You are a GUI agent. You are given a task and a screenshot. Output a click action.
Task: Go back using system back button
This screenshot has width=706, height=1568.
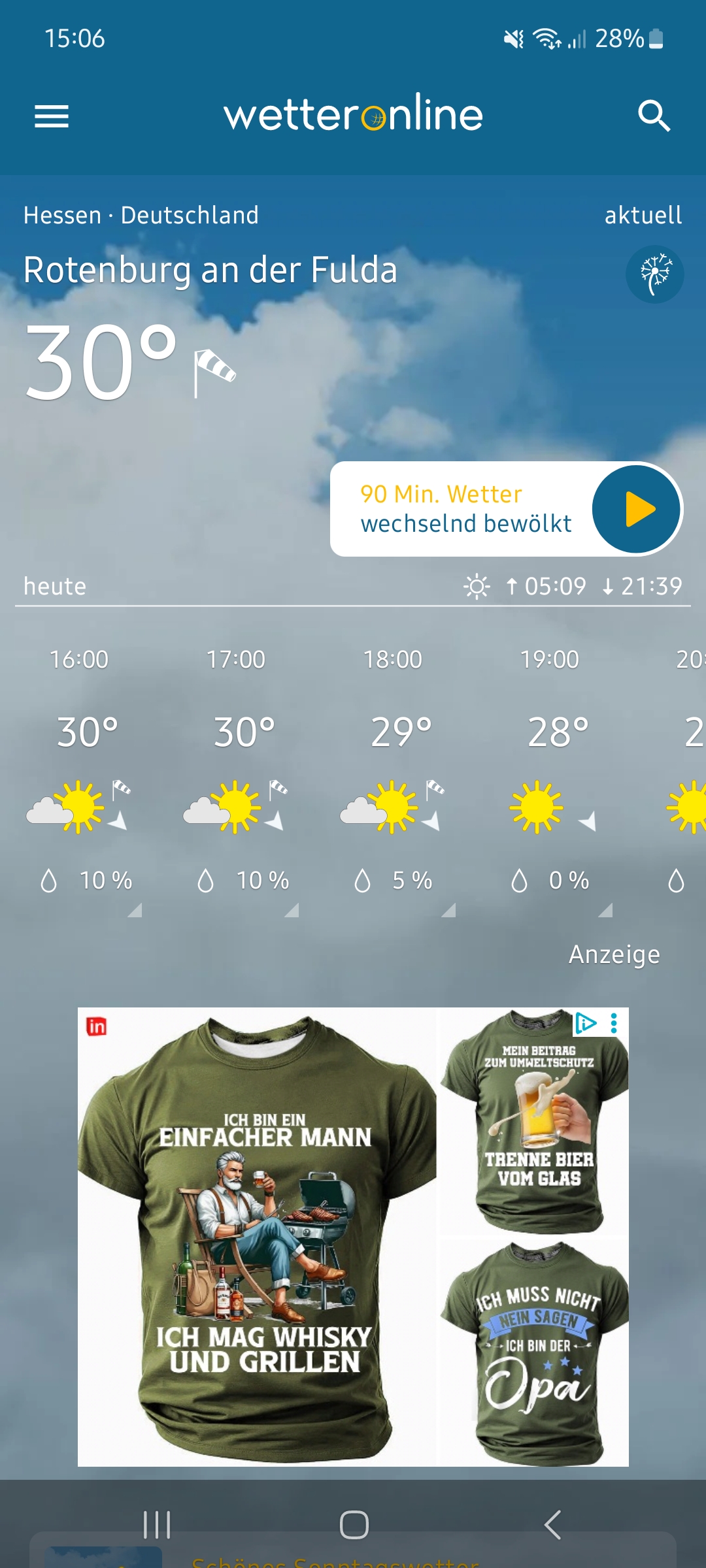coord(552,1525)
